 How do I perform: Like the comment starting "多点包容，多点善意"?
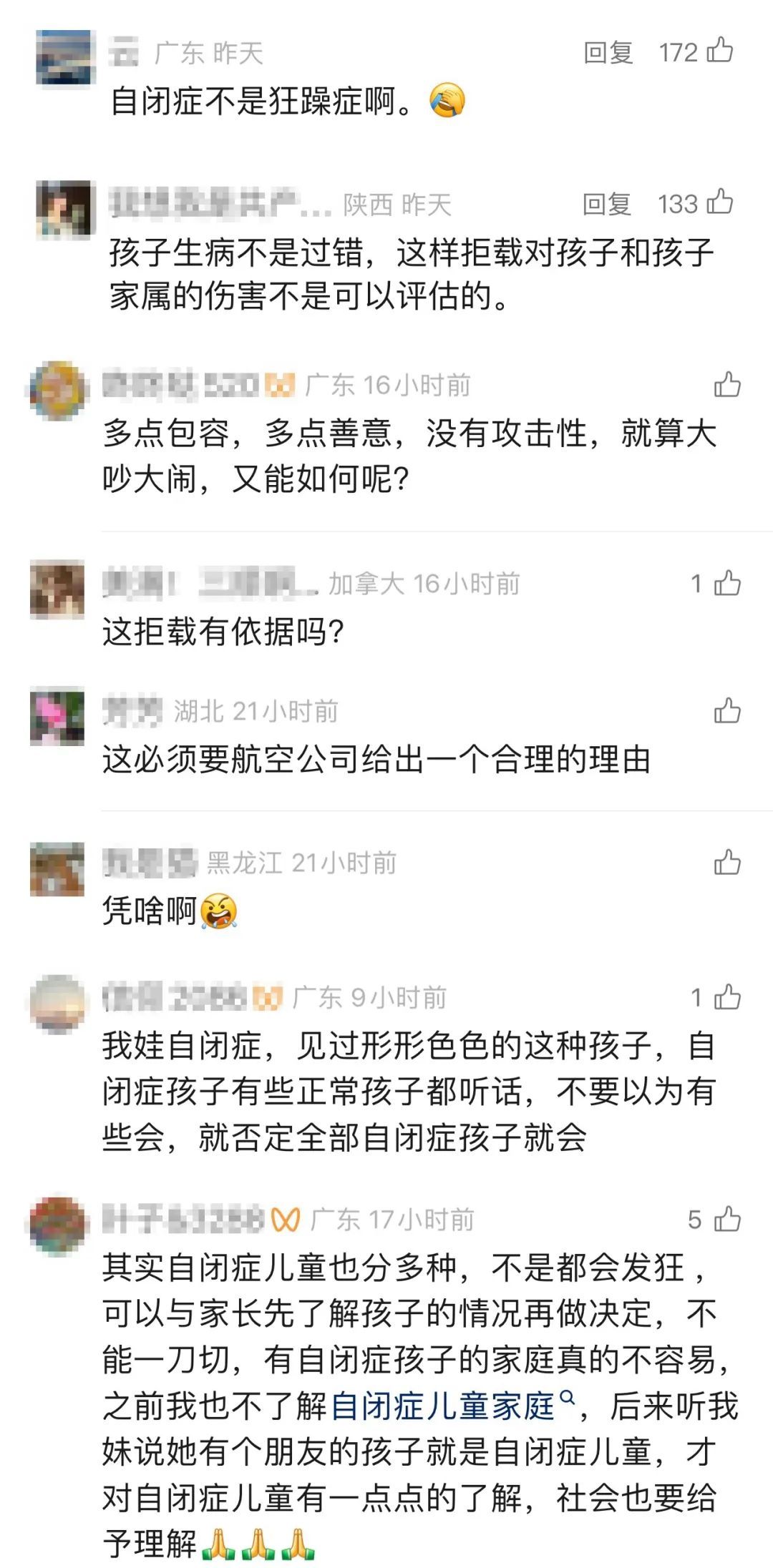[727, 385]
